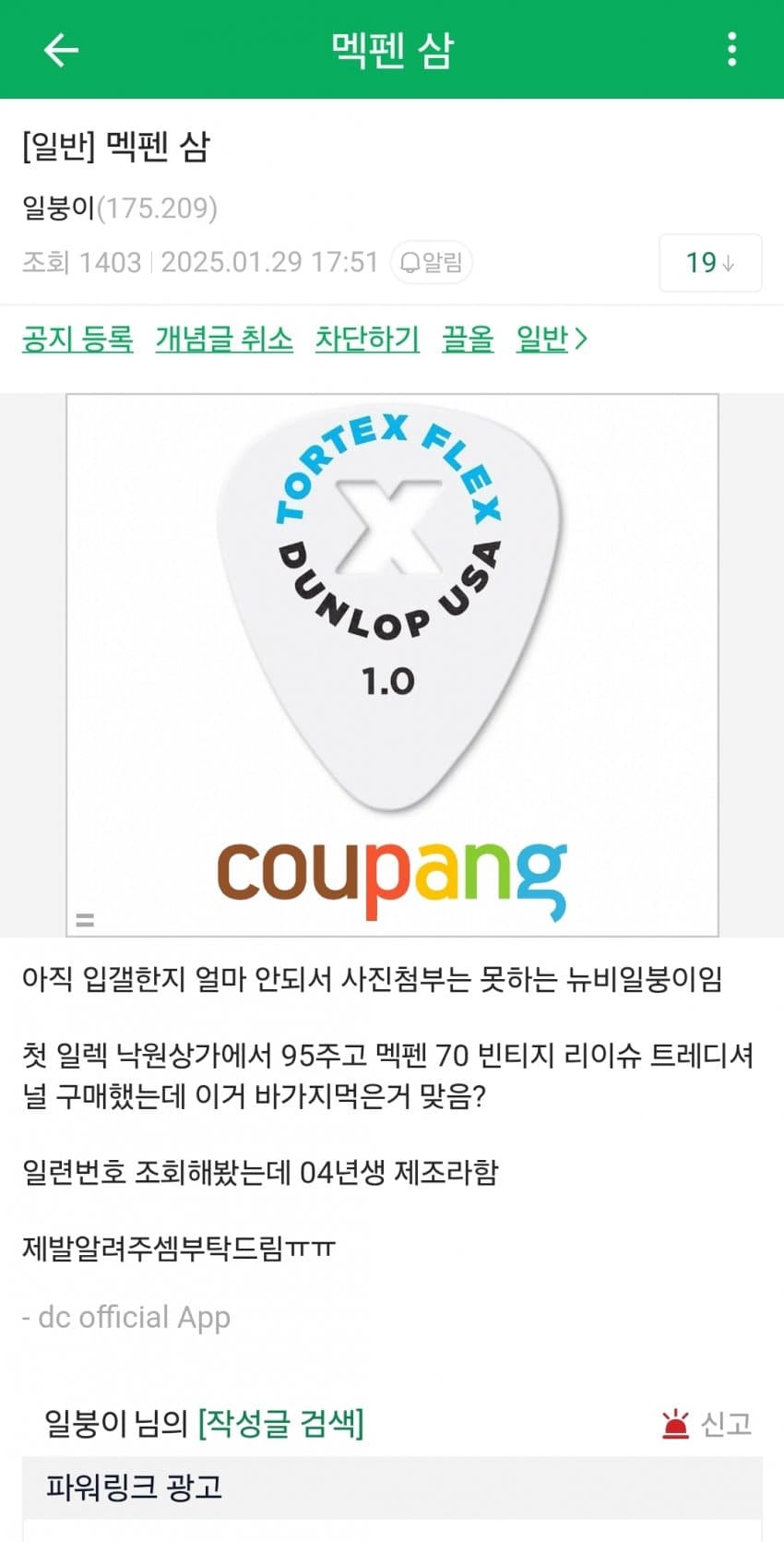
Task: Tap the 알림 notification button
Action: point(432,263)
